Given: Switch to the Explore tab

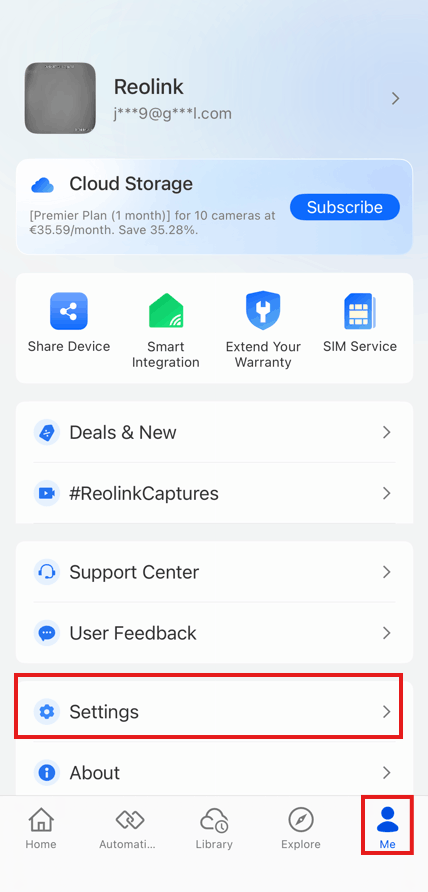Looking at the screenshot, I should click(301, 828).
